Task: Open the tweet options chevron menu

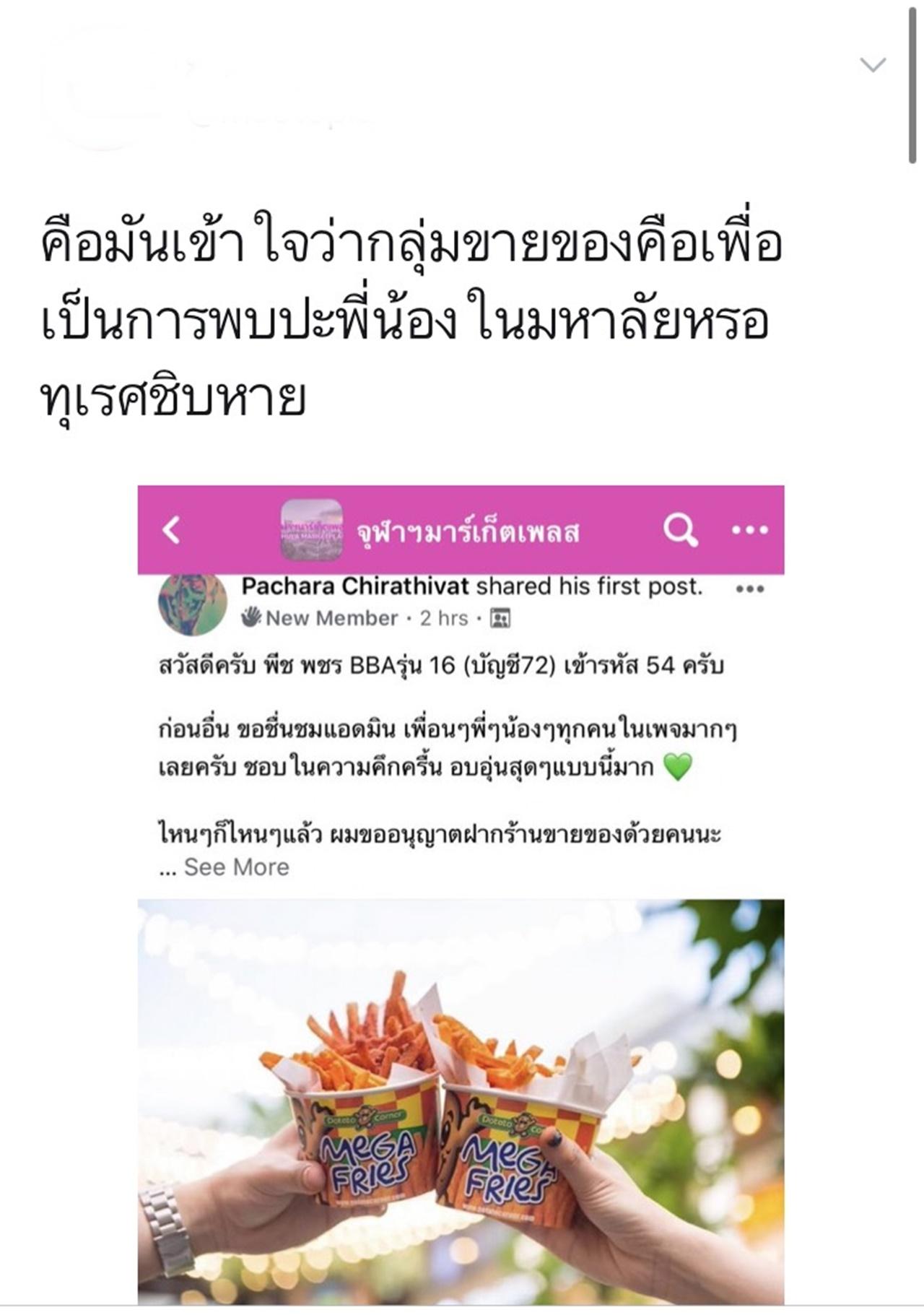Action: (x=873, y=66)
